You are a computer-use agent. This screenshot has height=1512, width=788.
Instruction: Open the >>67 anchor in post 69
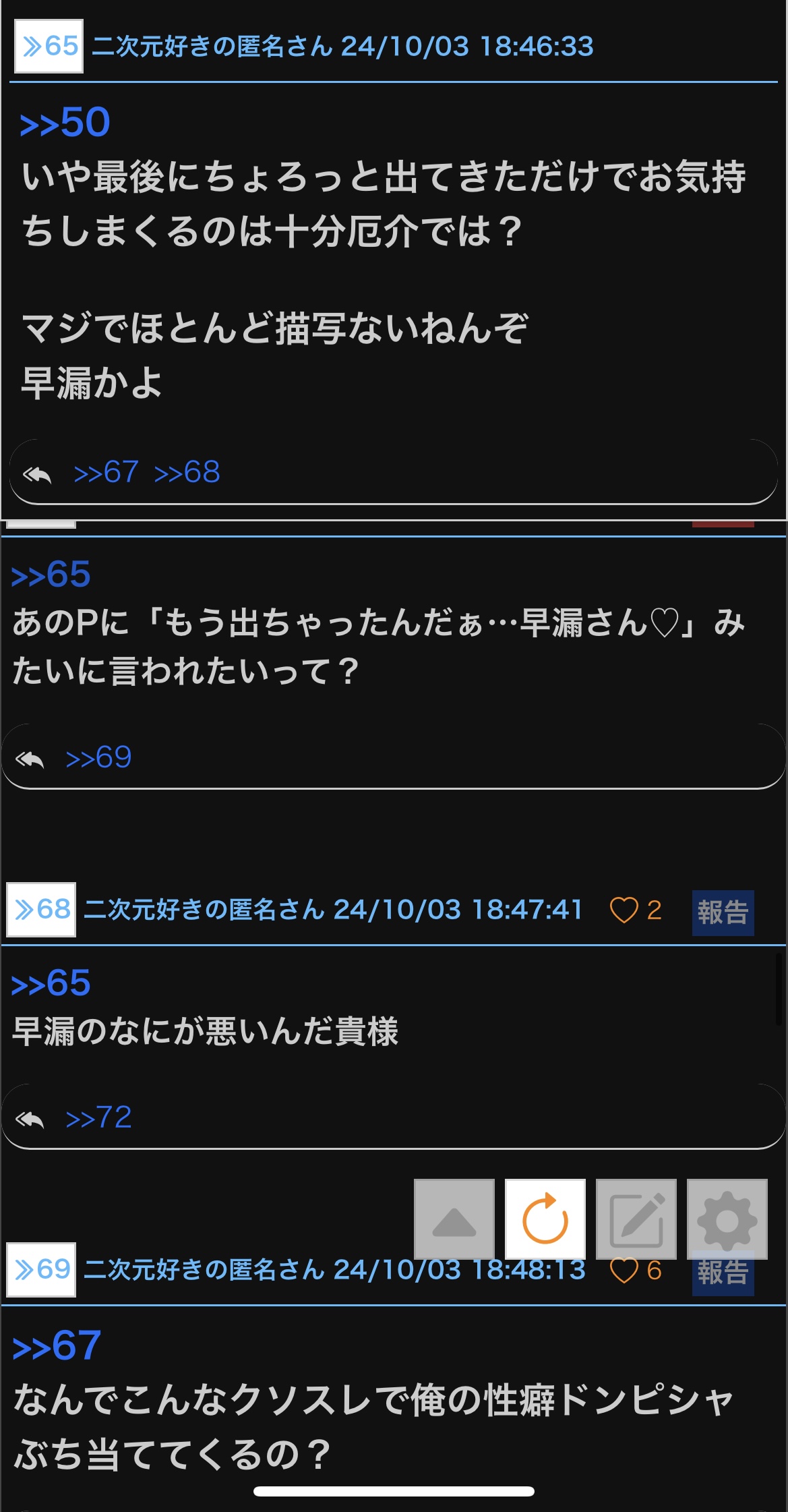tap(57, 1345)
